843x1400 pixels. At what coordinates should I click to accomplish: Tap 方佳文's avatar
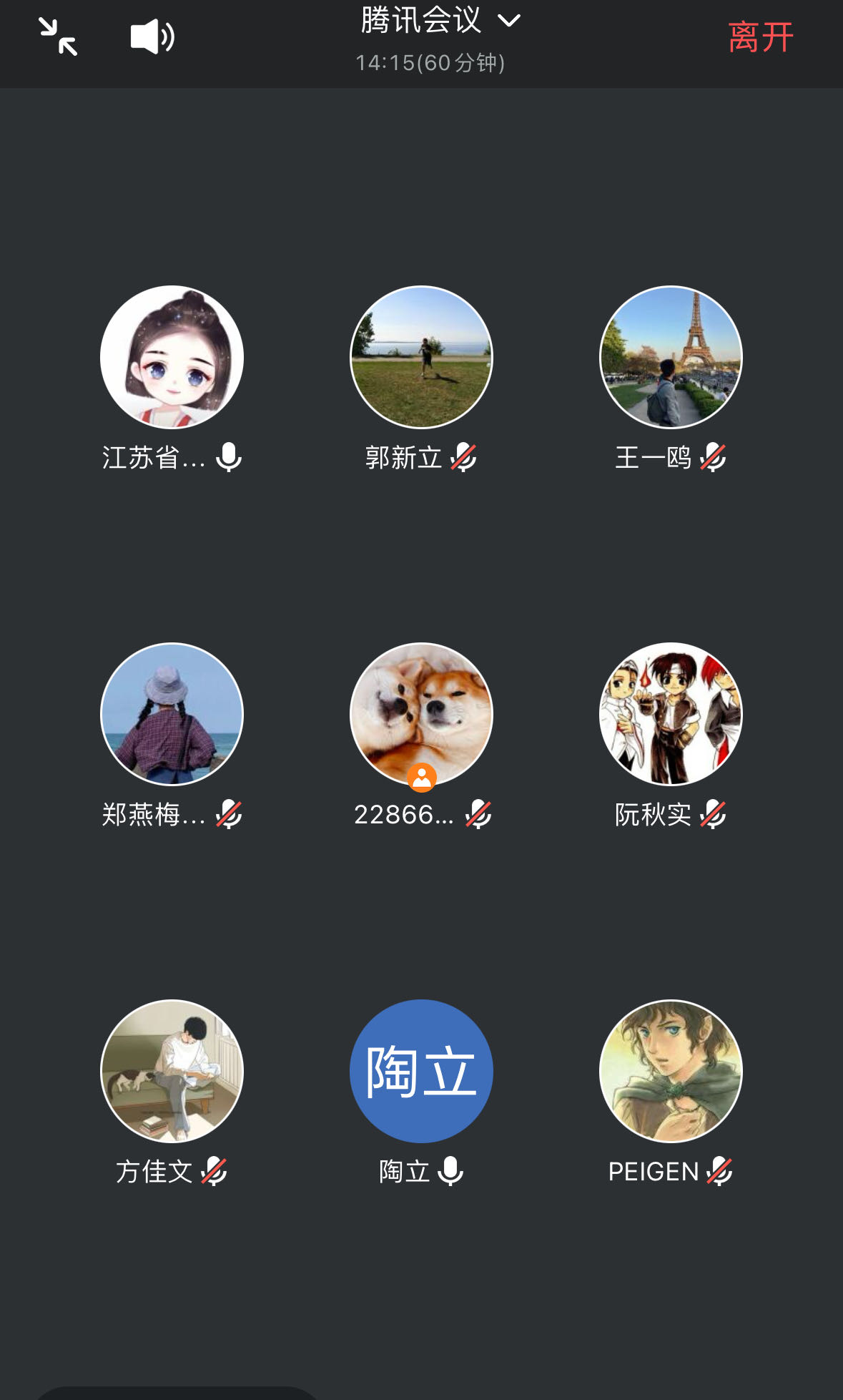[172, 1071]
